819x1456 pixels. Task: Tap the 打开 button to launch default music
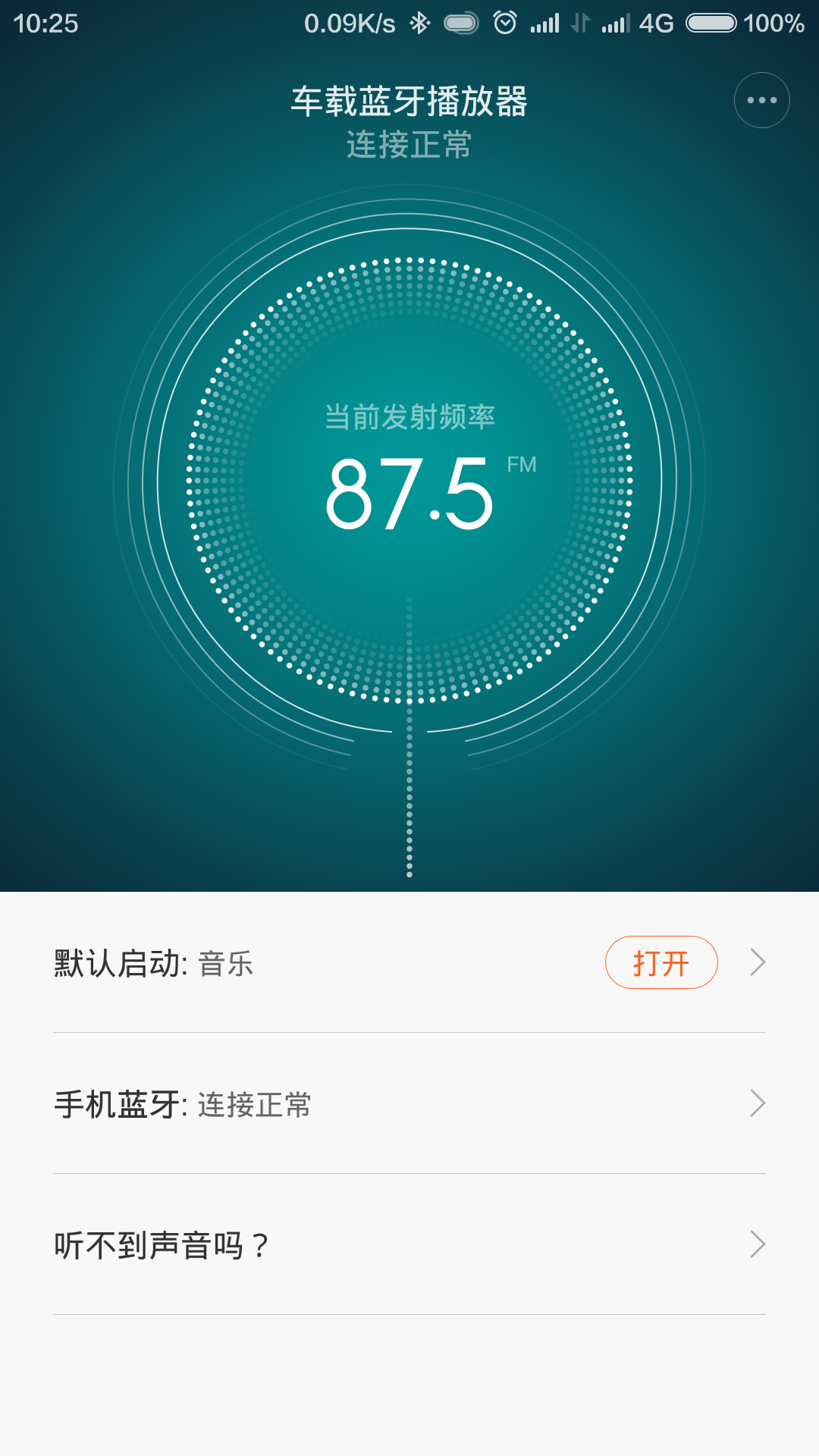[661, 962]
